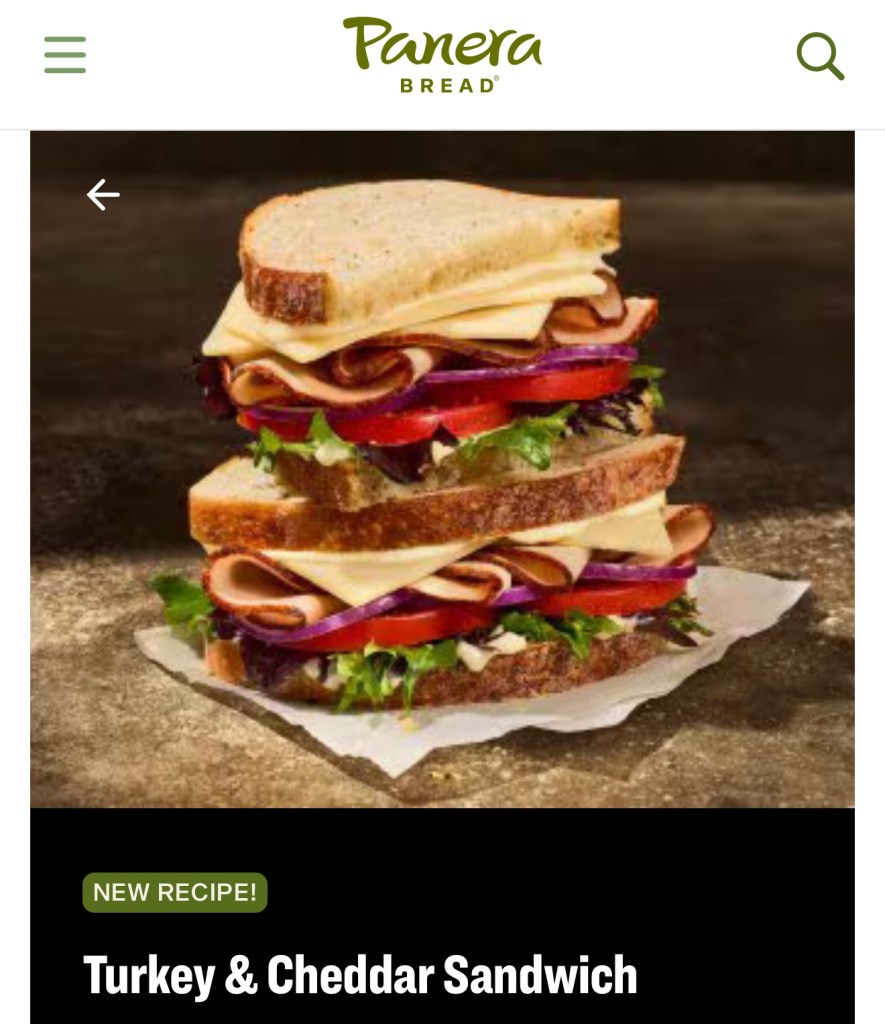Viewport: 885px width, 1024px height.
Task: Open the search magnifier icon
Action: click(x=820, y=56)
